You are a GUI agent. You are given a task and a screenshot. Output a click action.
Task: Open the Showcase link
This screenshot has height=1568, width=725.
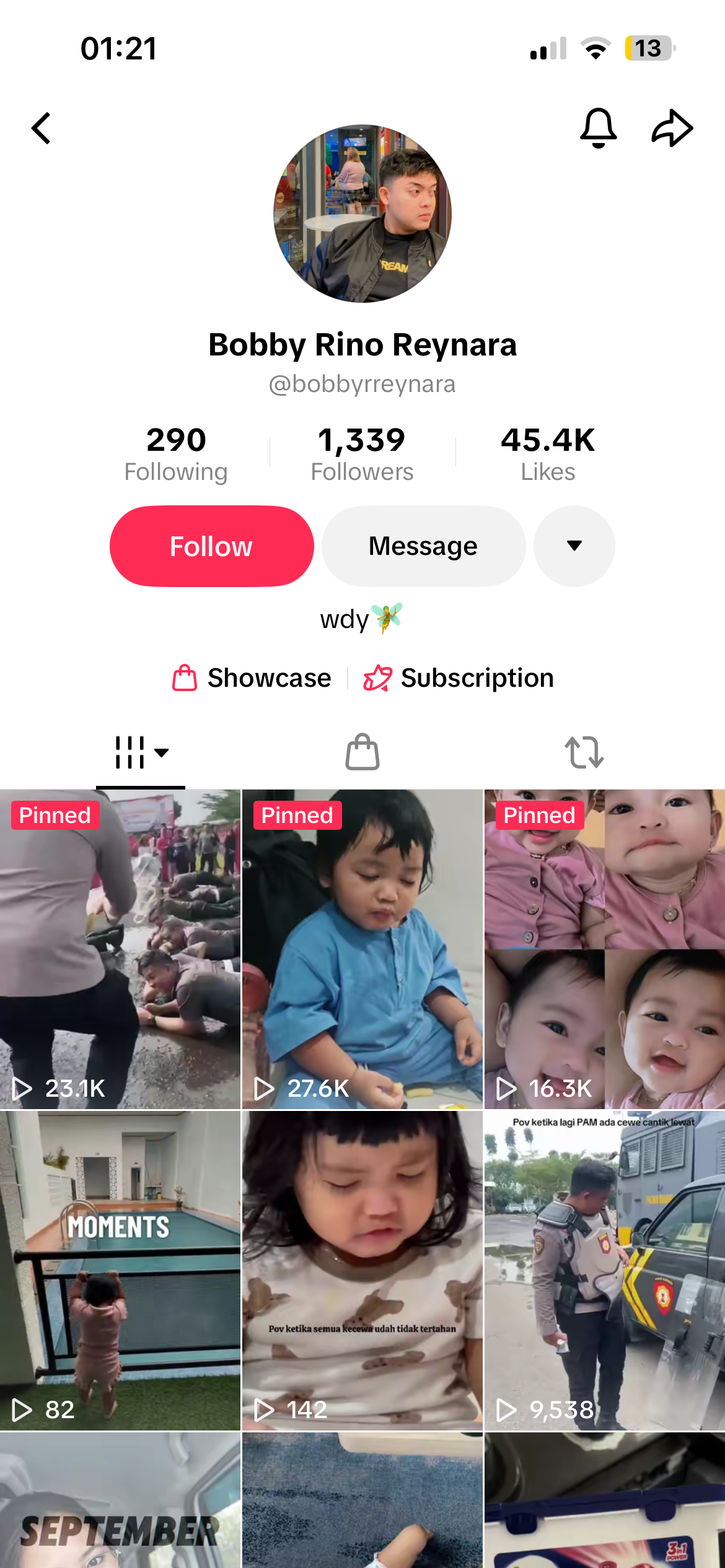(x=252, y=677)
